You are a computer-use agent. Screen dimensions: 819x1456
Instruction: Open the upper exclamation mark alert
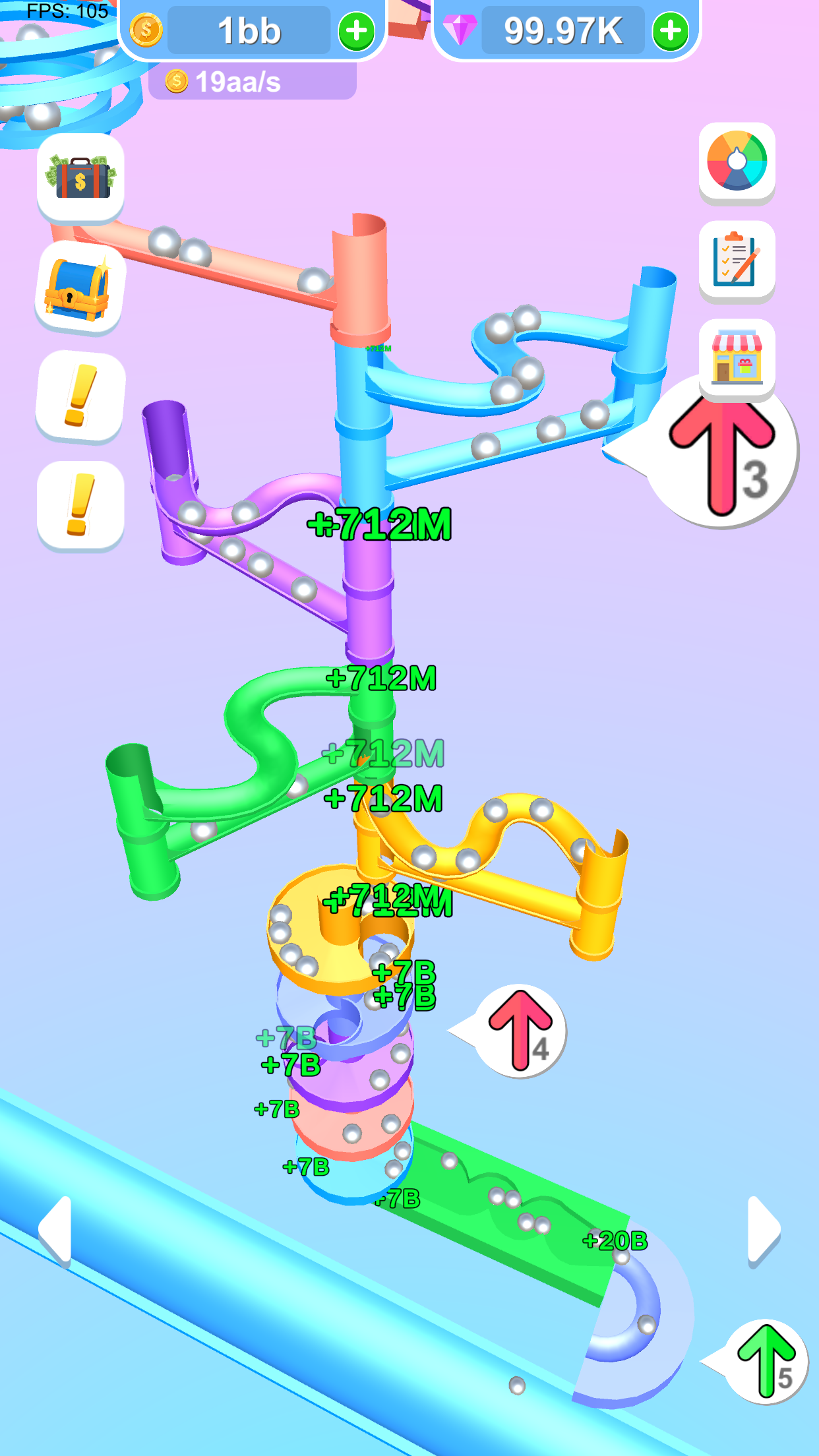[80, 396]
